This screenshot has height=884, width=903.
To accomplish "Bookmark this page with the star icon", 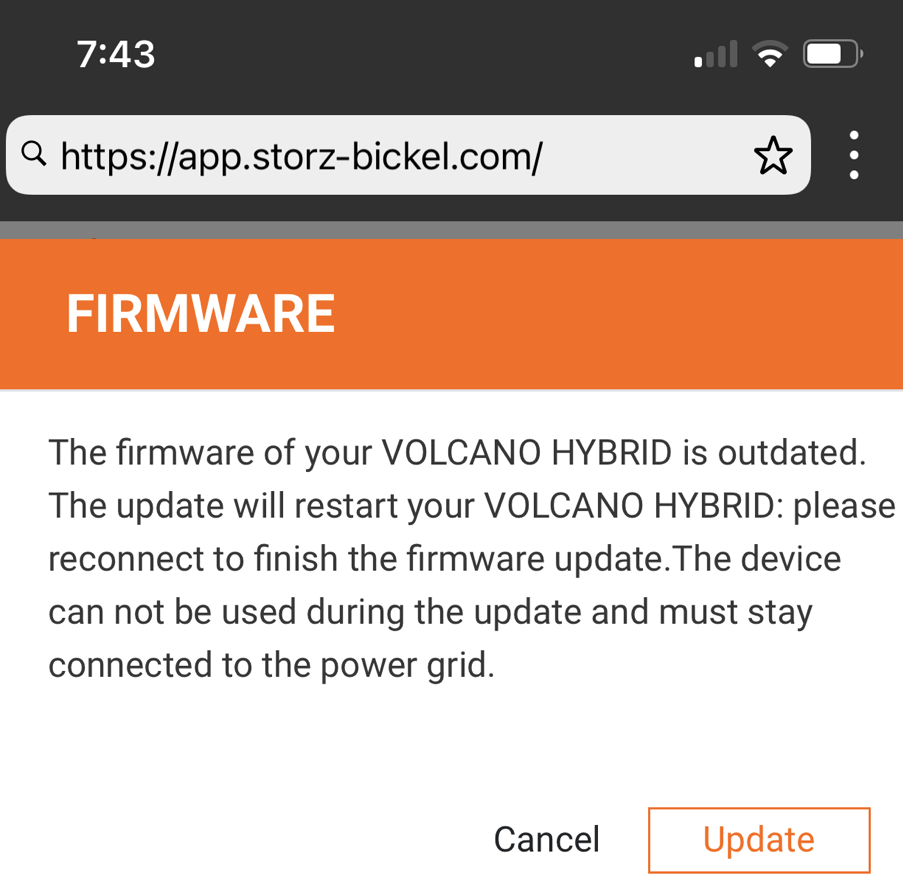I will pyautogui.click(x=772, y=156).
